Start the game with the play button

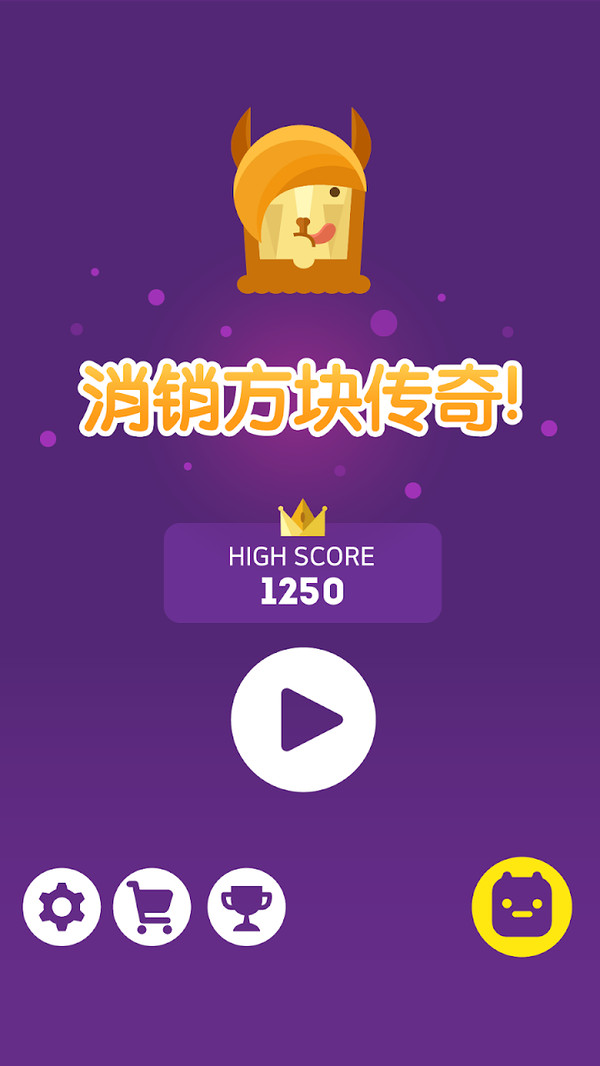tap(303, 719)
